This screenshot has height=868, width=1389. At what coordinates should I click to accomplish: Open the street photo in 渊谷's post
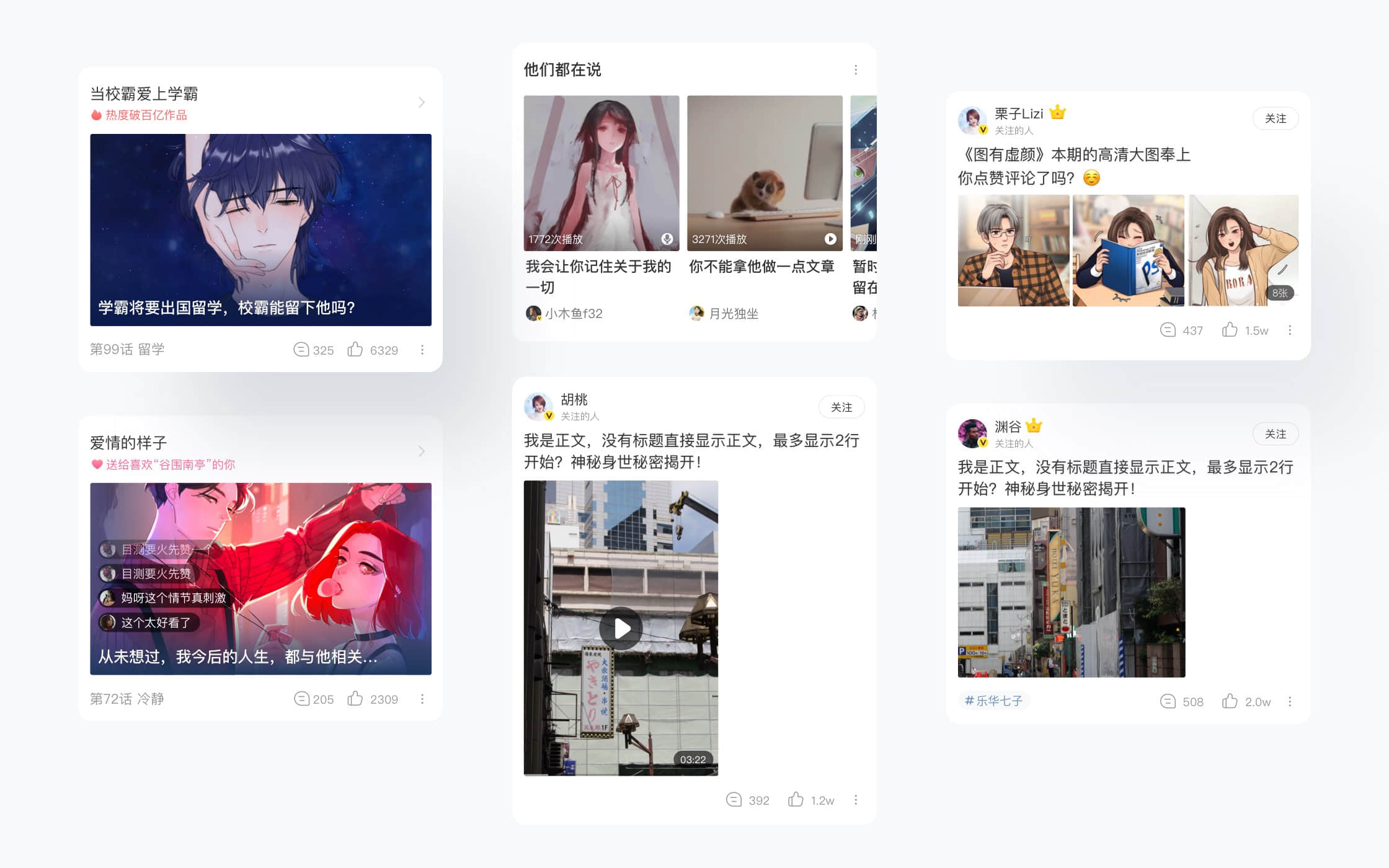point(1071,592)
